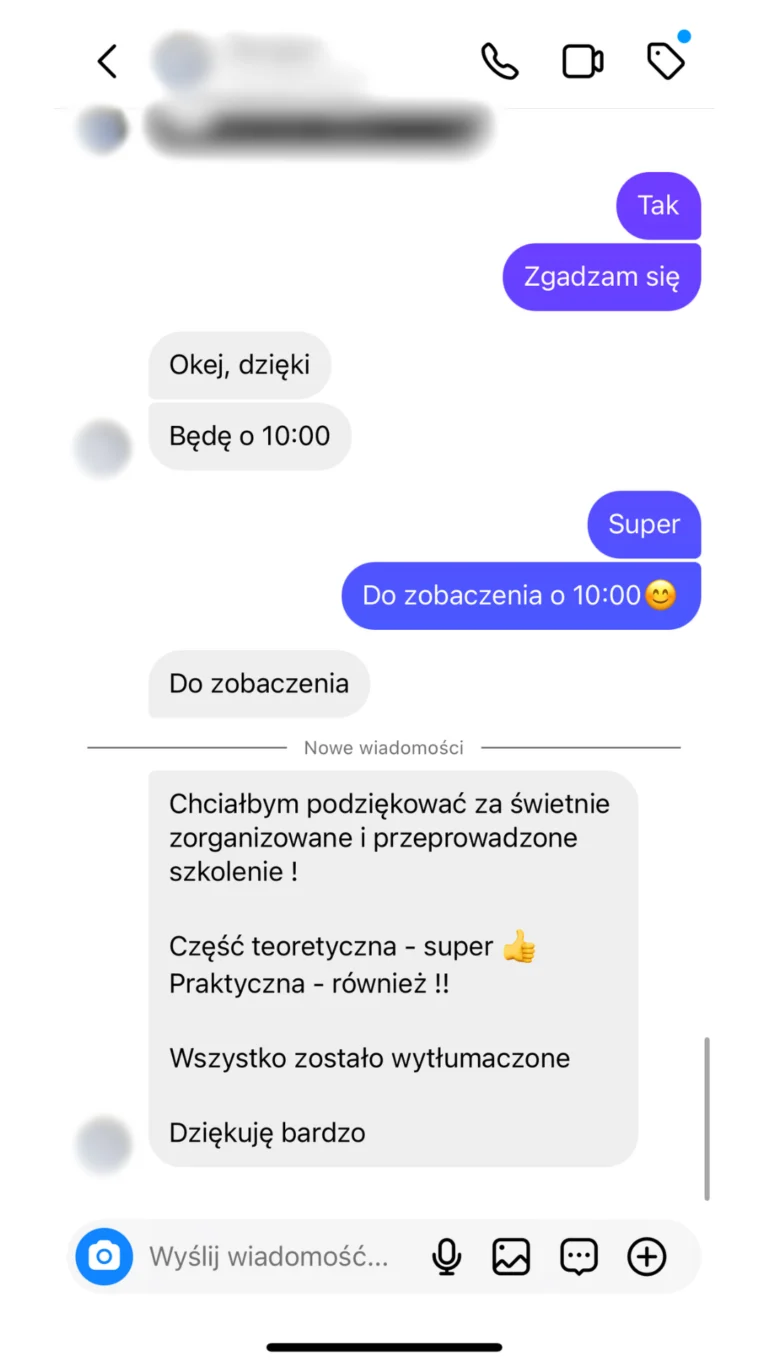This screenshot has width=768, height=1365.
Task: Open the photo gallery picker
Action: point(511,1257)
